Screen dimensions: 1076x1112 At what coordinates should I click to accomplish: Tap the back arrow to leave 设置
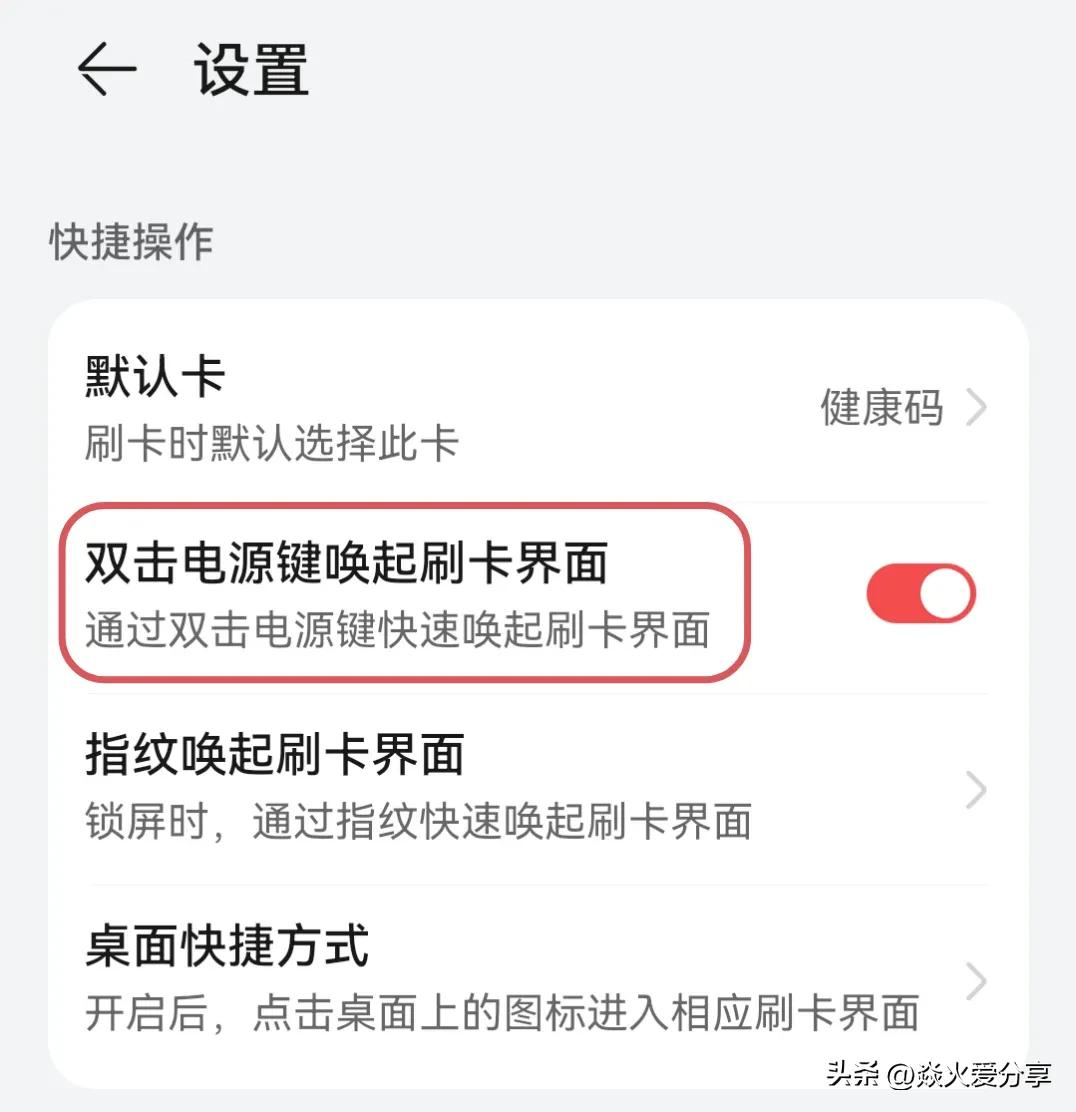coord(107,68)
